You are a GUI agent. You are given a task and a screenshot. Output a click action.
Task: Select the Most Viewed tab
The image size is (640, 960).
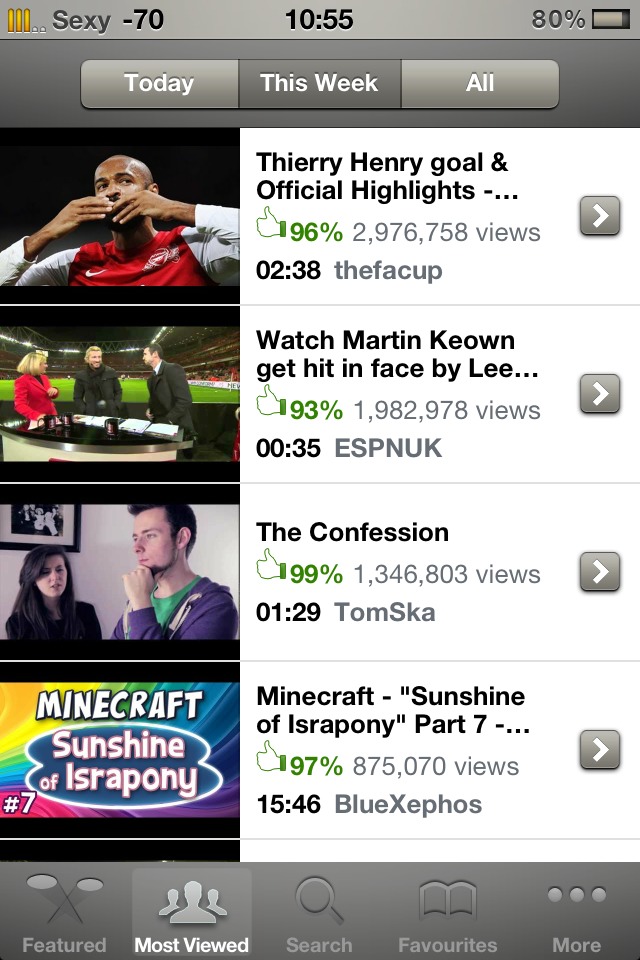pyautogui.click(x=192, y=912)
